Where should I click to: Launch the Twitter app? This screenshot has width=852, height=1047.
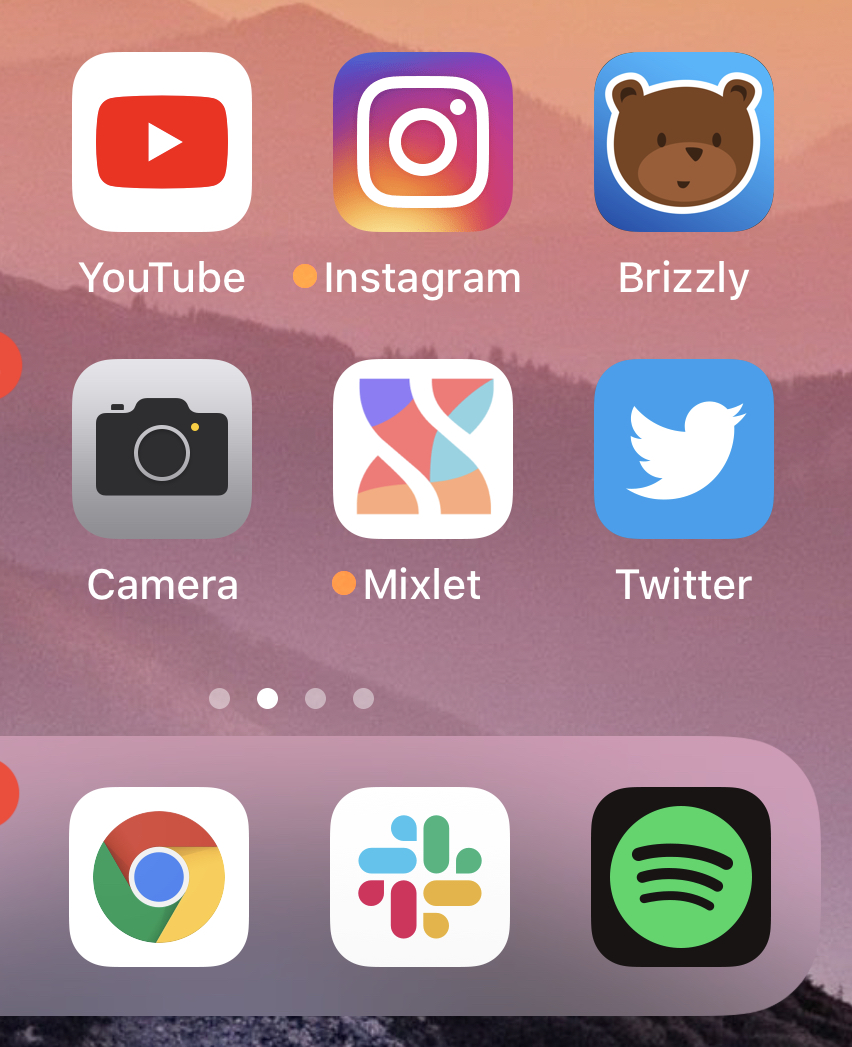[x=683, y=449]
